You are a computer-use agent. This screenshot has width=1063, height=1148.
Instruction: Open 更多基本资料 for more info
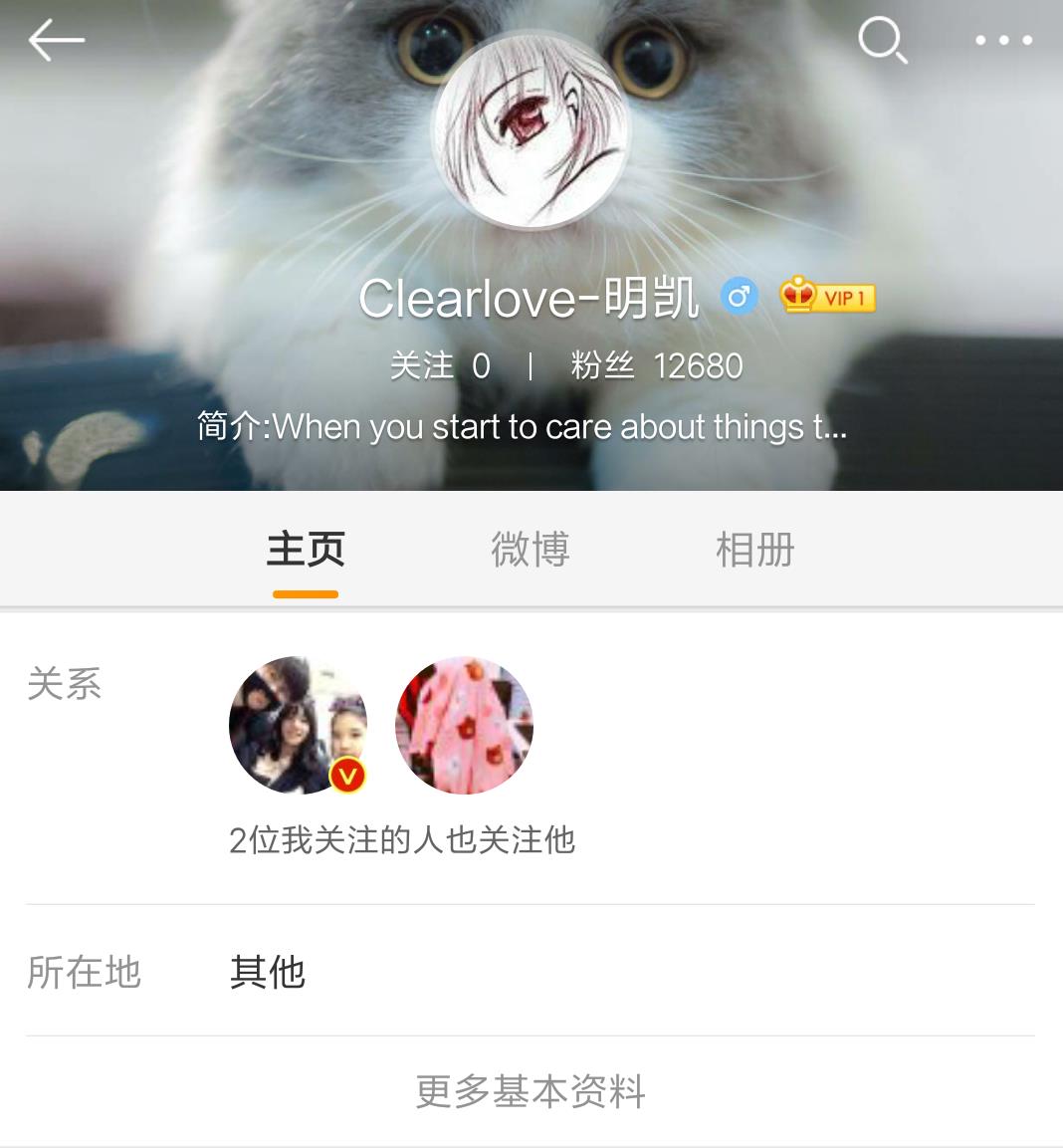pos(531,1092)
